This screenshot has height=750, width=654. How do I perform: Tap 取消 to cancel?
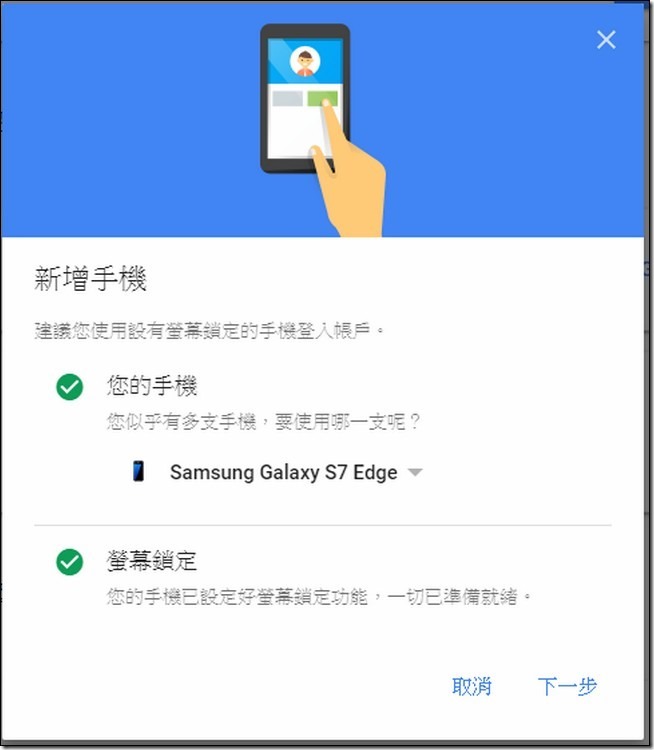click(472, 686)
